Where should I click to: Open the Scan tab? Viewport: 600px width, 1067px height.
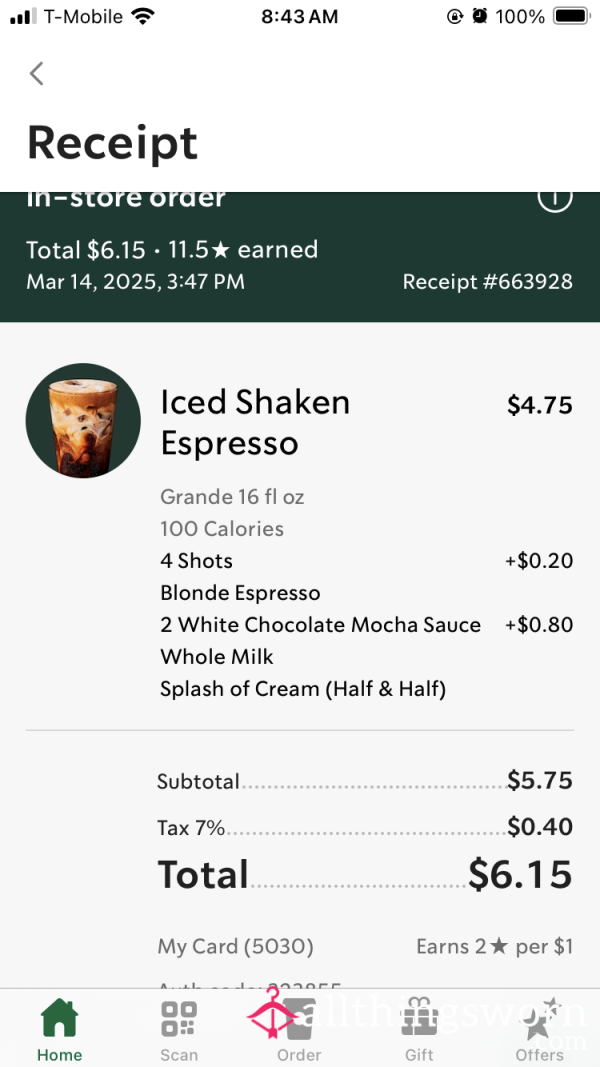click(x=179, y=1030)
